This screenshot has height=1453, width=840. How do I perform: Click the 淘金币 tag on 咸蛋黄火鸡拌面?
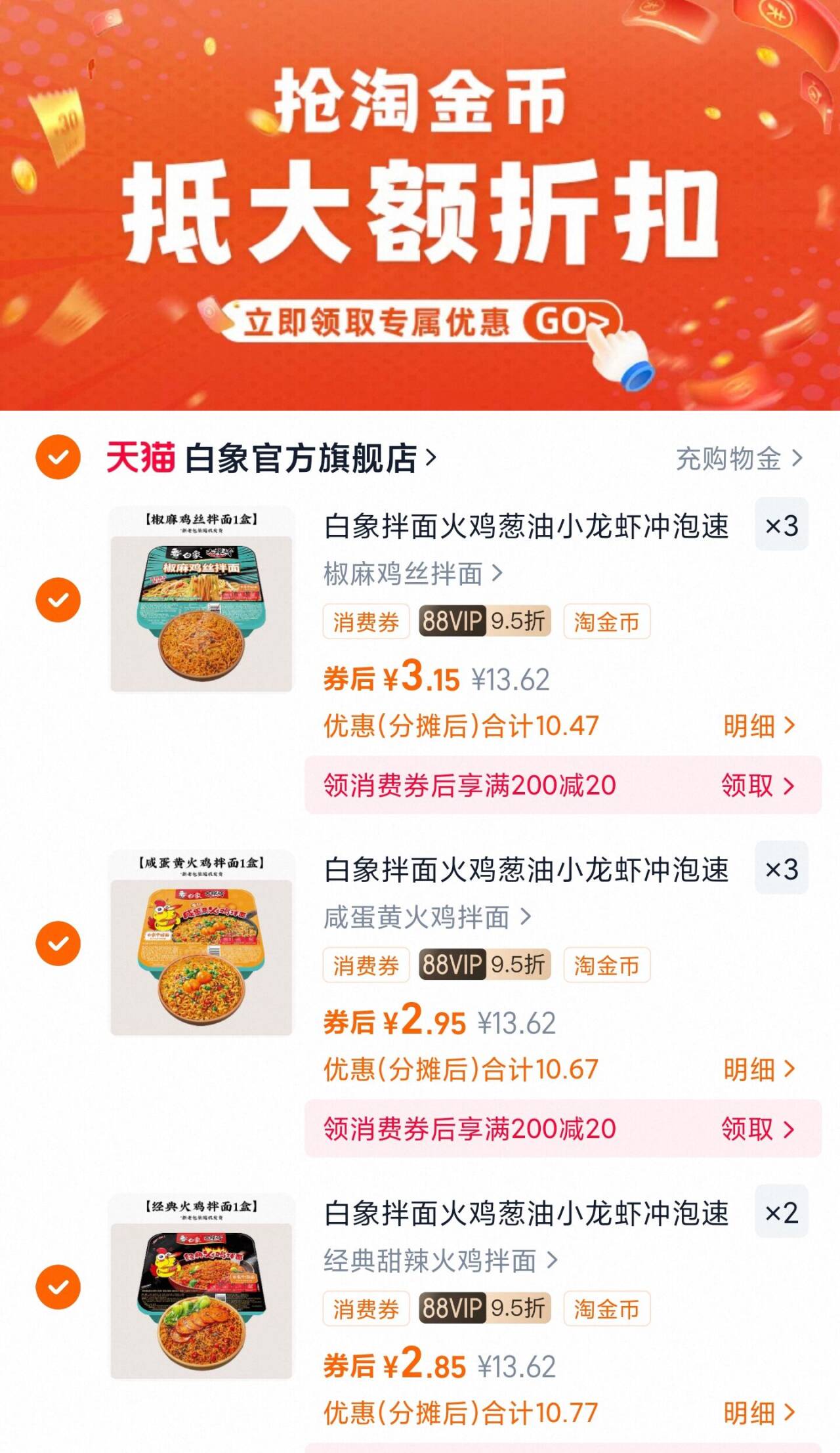point(606,965)
